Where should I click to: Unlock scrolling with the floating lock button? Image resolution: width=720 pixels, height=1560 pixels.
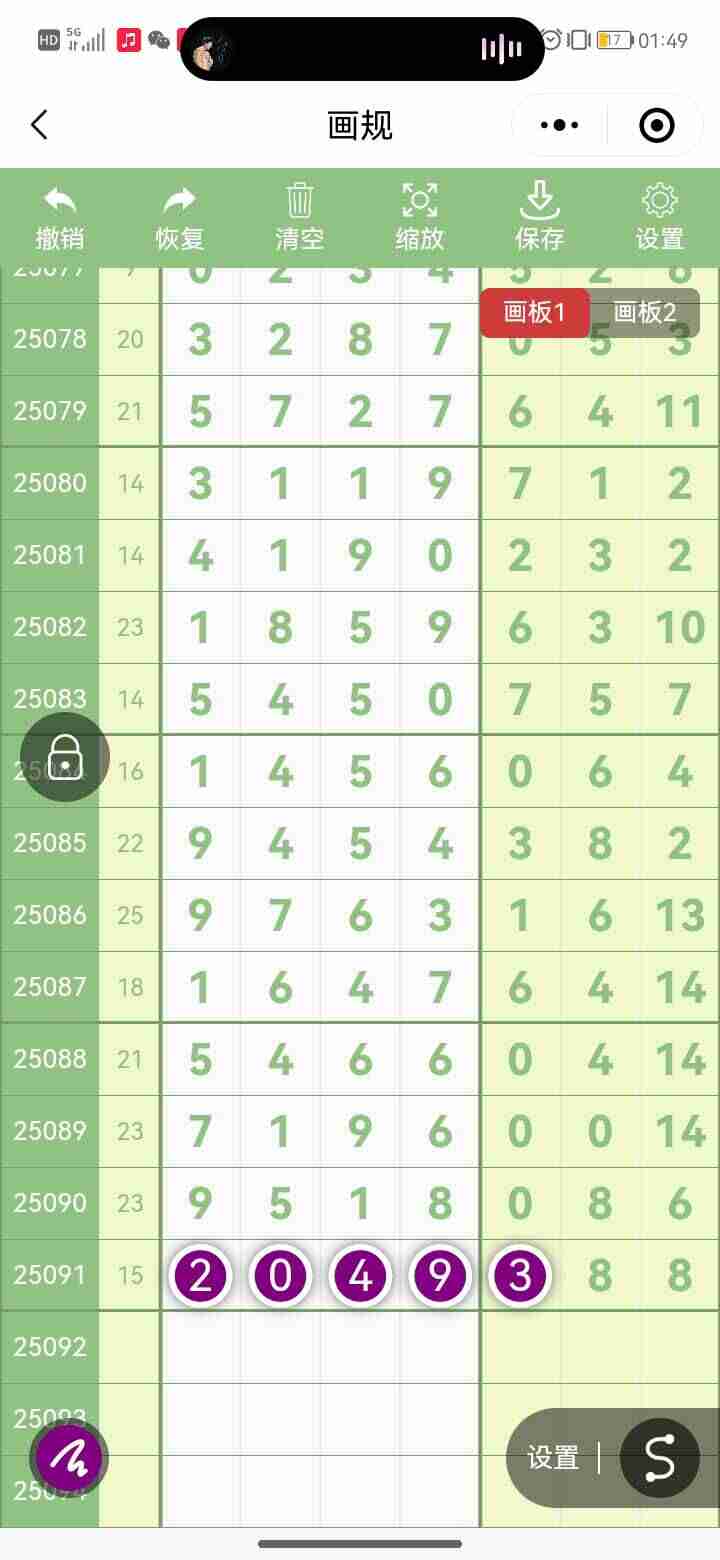point(63,757)
